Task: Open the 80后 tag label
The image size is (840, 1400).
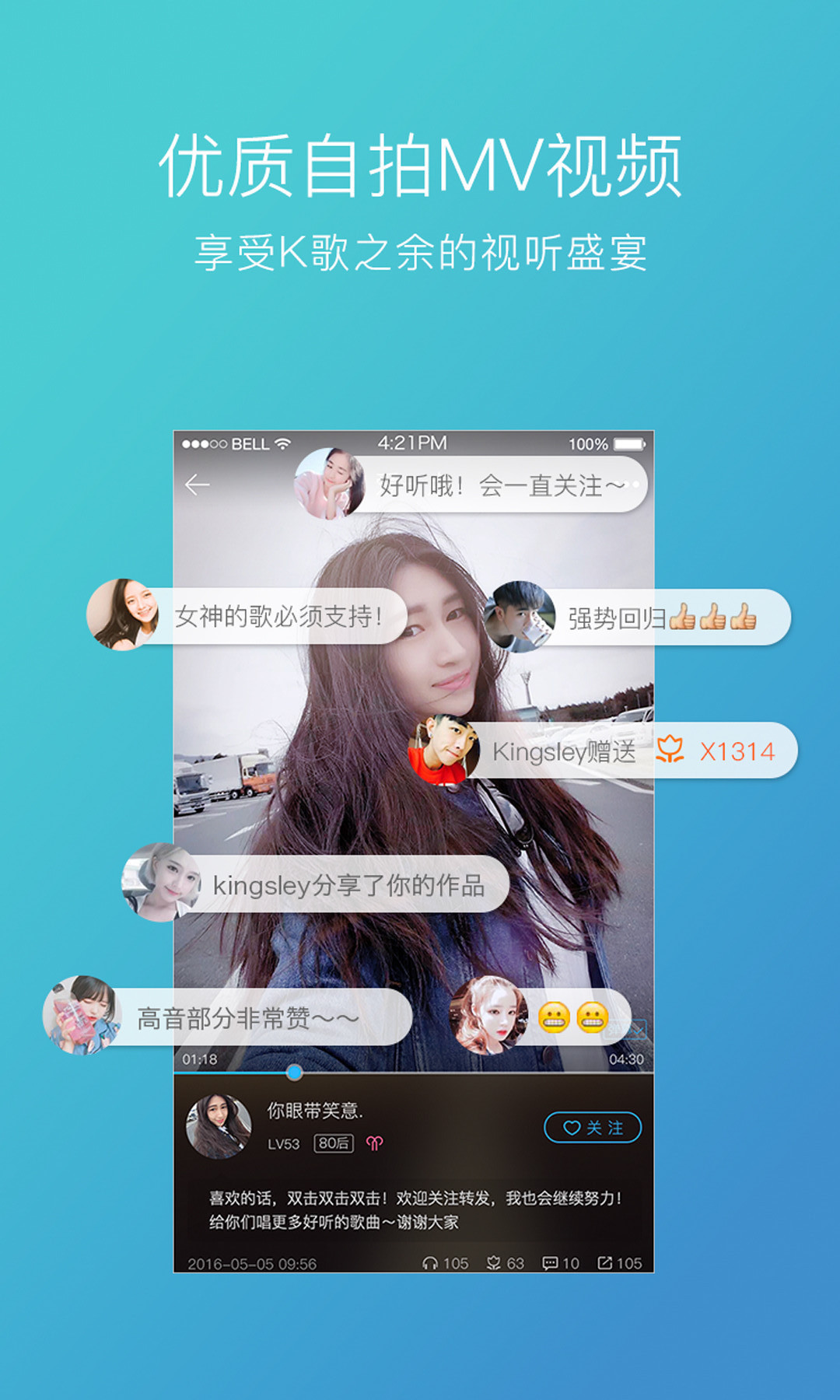Action: pyautogui.click(x=333, y=1141)
